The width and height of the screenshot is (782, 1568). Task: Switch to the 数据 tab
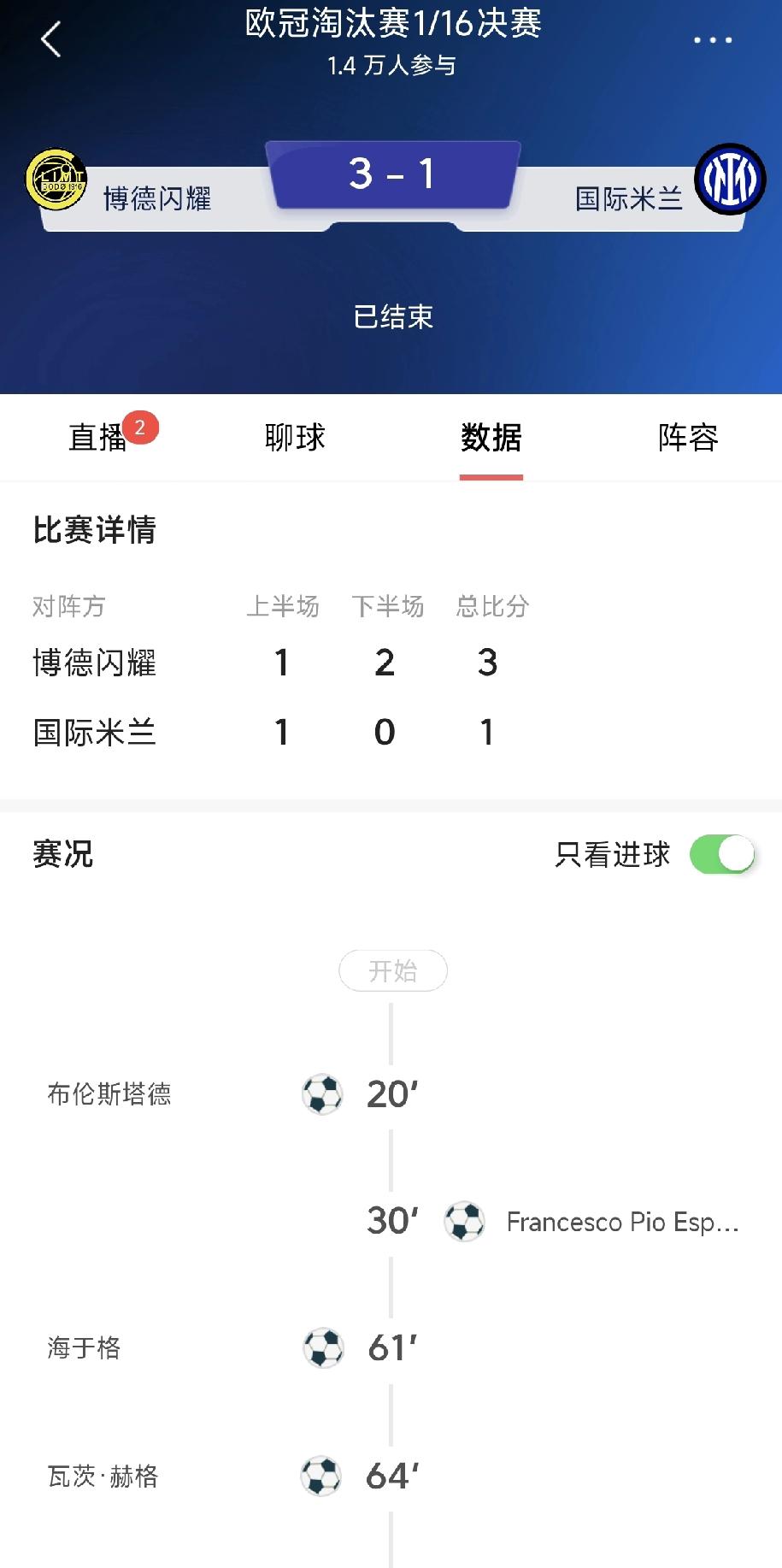coord(491,437)
